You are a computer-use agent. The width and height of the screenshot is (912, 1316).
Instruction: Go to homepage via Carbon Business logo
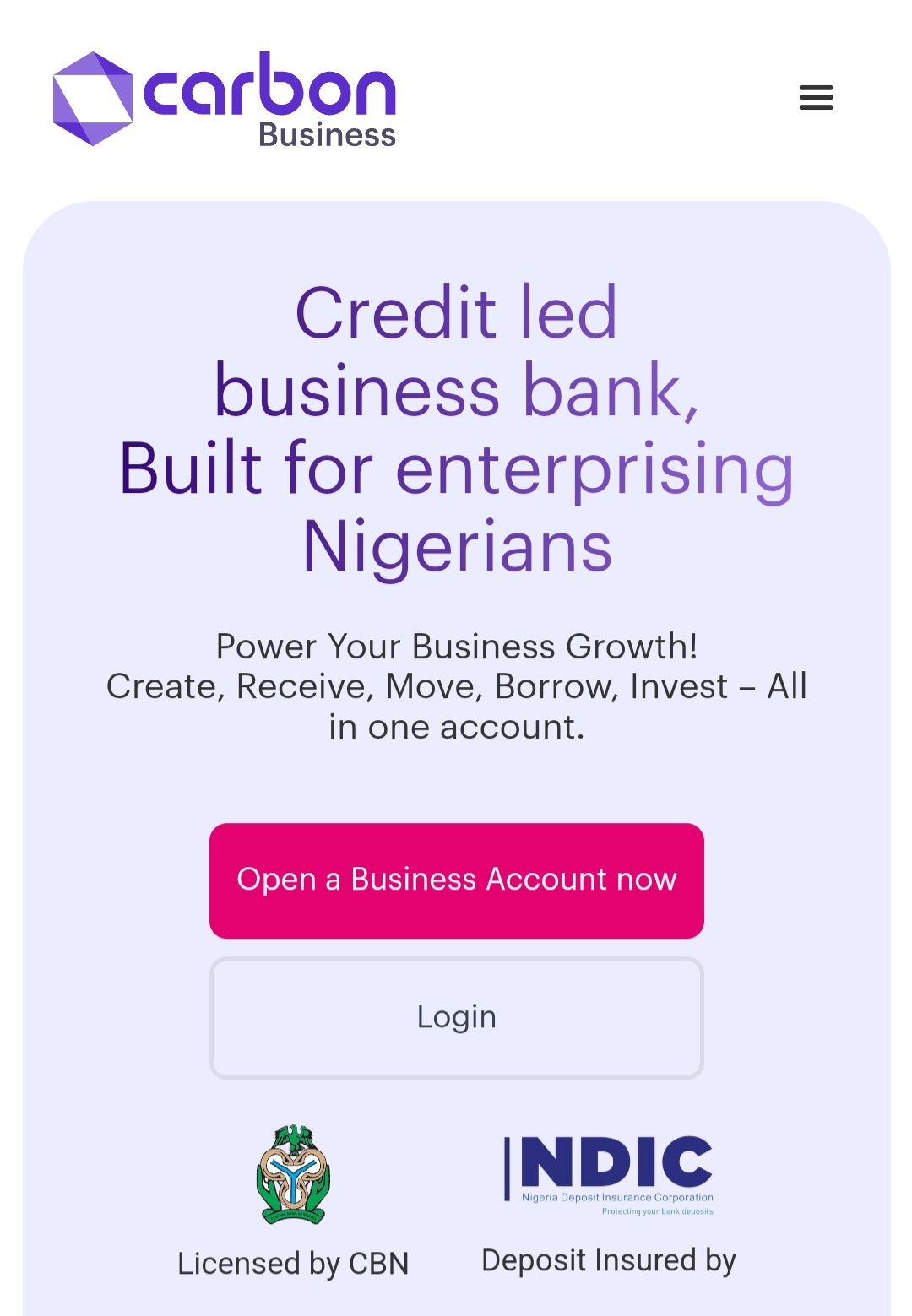(225, 99)
